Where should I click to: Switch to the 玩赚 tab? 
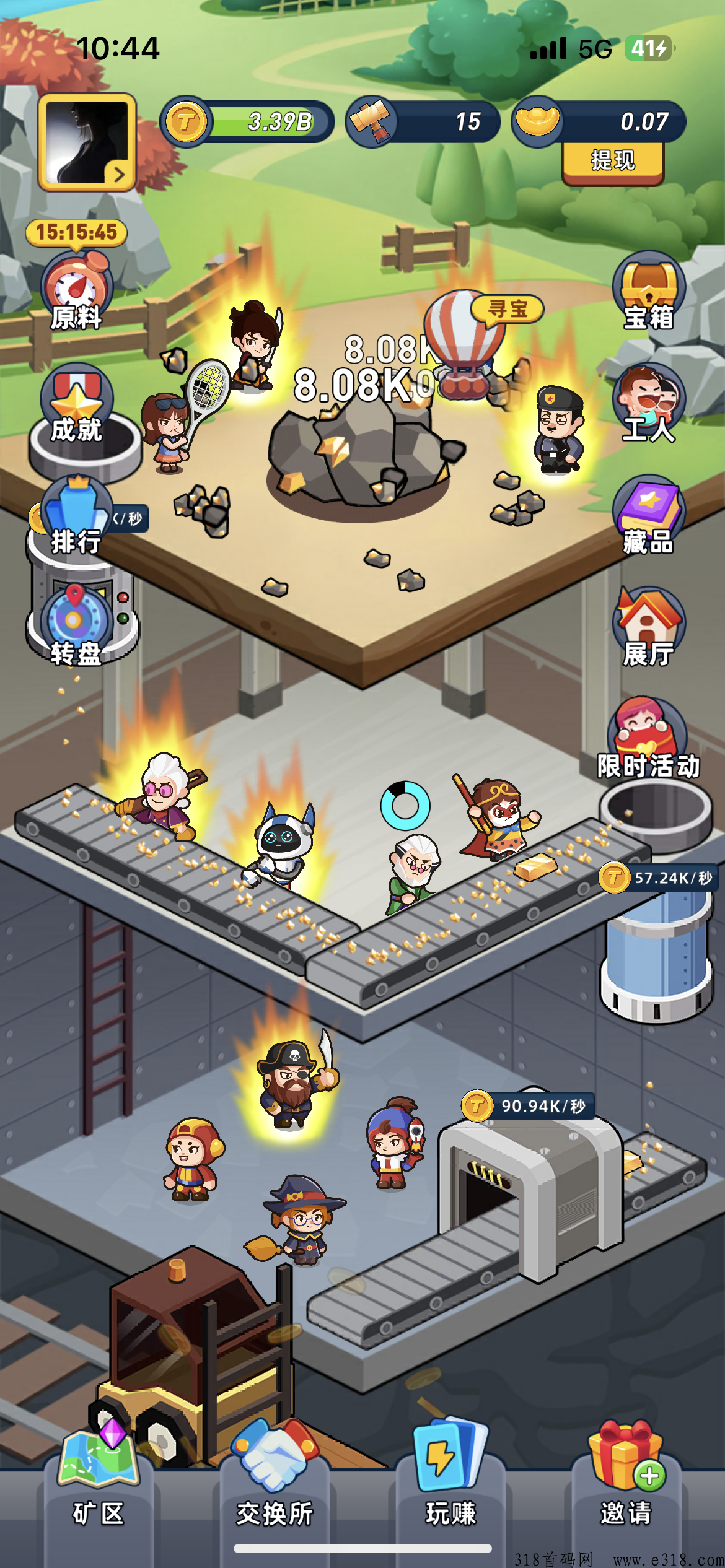point(450,1486)
